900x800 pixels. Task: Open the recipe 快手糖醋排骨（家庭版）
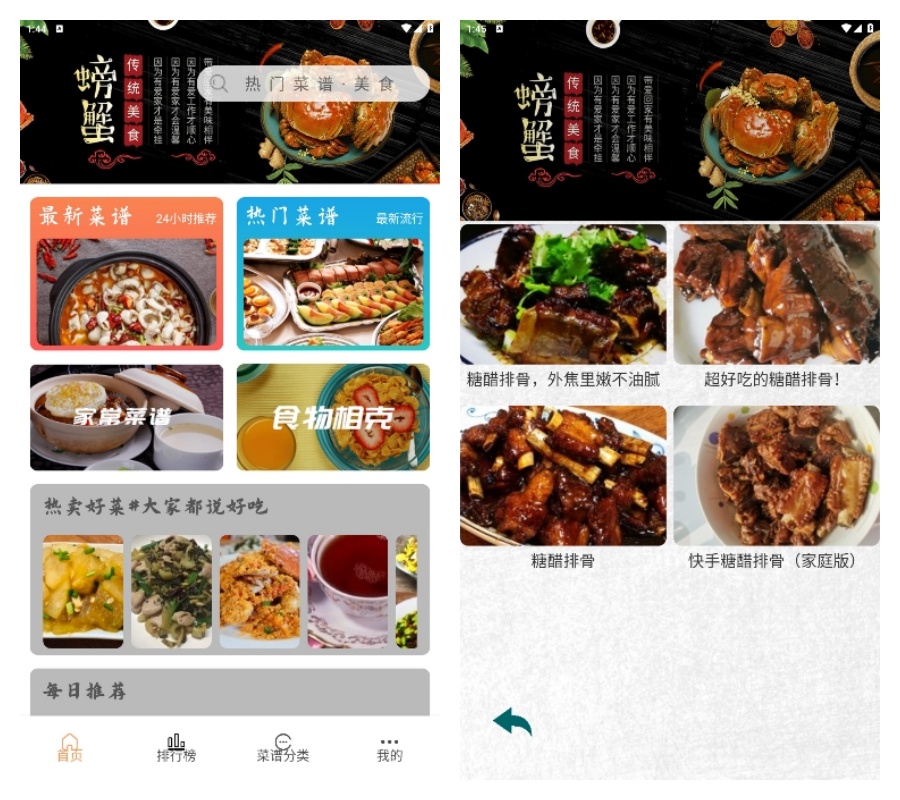tap(776, 487)
